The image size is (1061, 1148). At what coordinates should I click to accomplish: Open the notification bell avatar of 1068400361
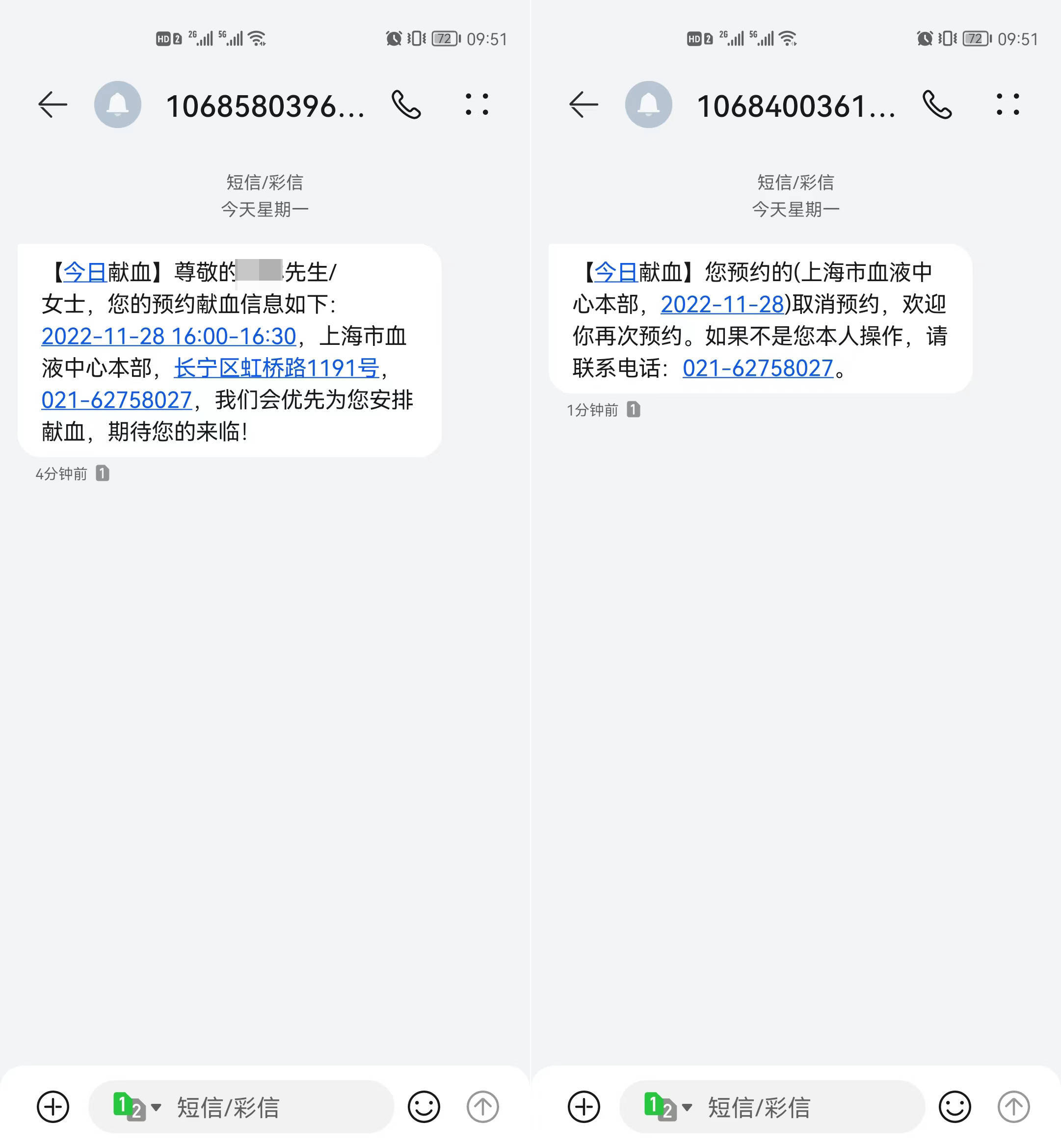click(x=647, y=105)
